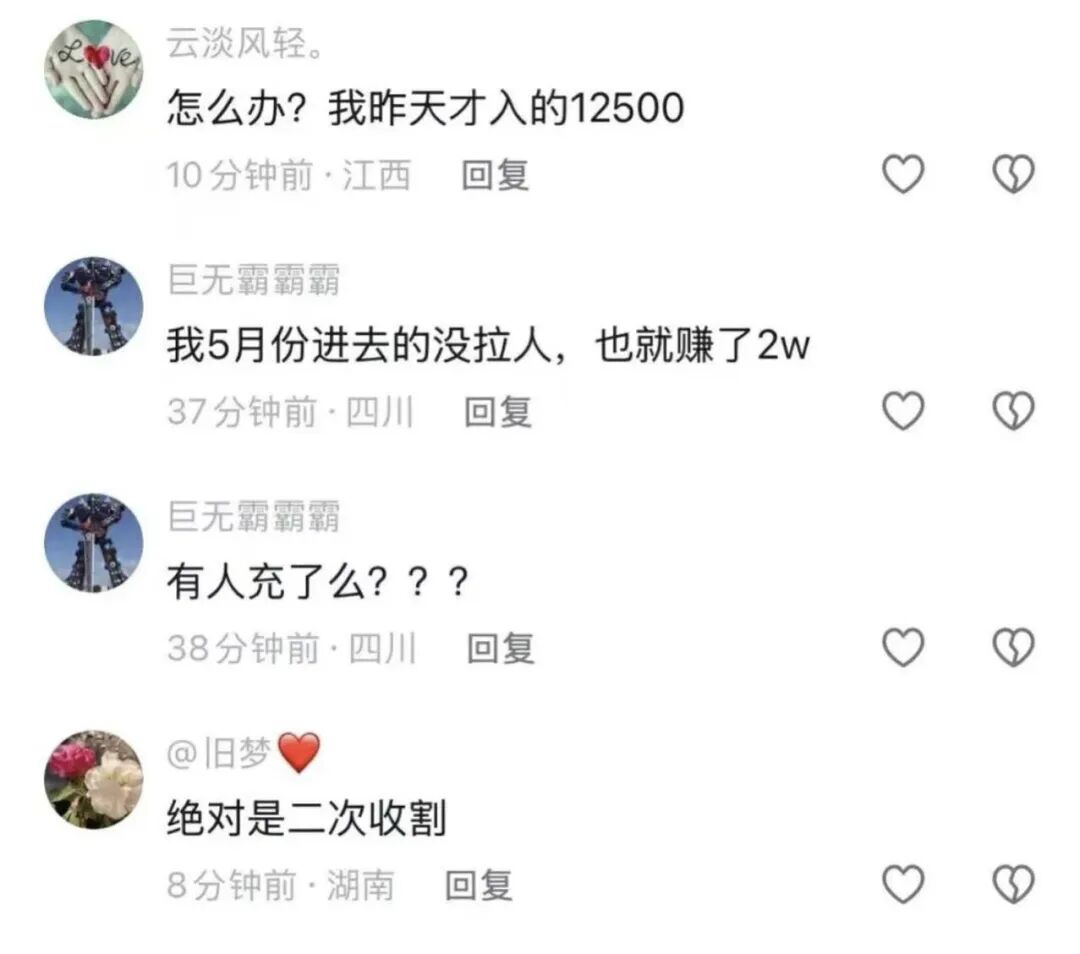The image size is (1080, 954).
Task: Dislike the comment '怎么办？我昨天才入的12500'
Action: pos(1013,174)
